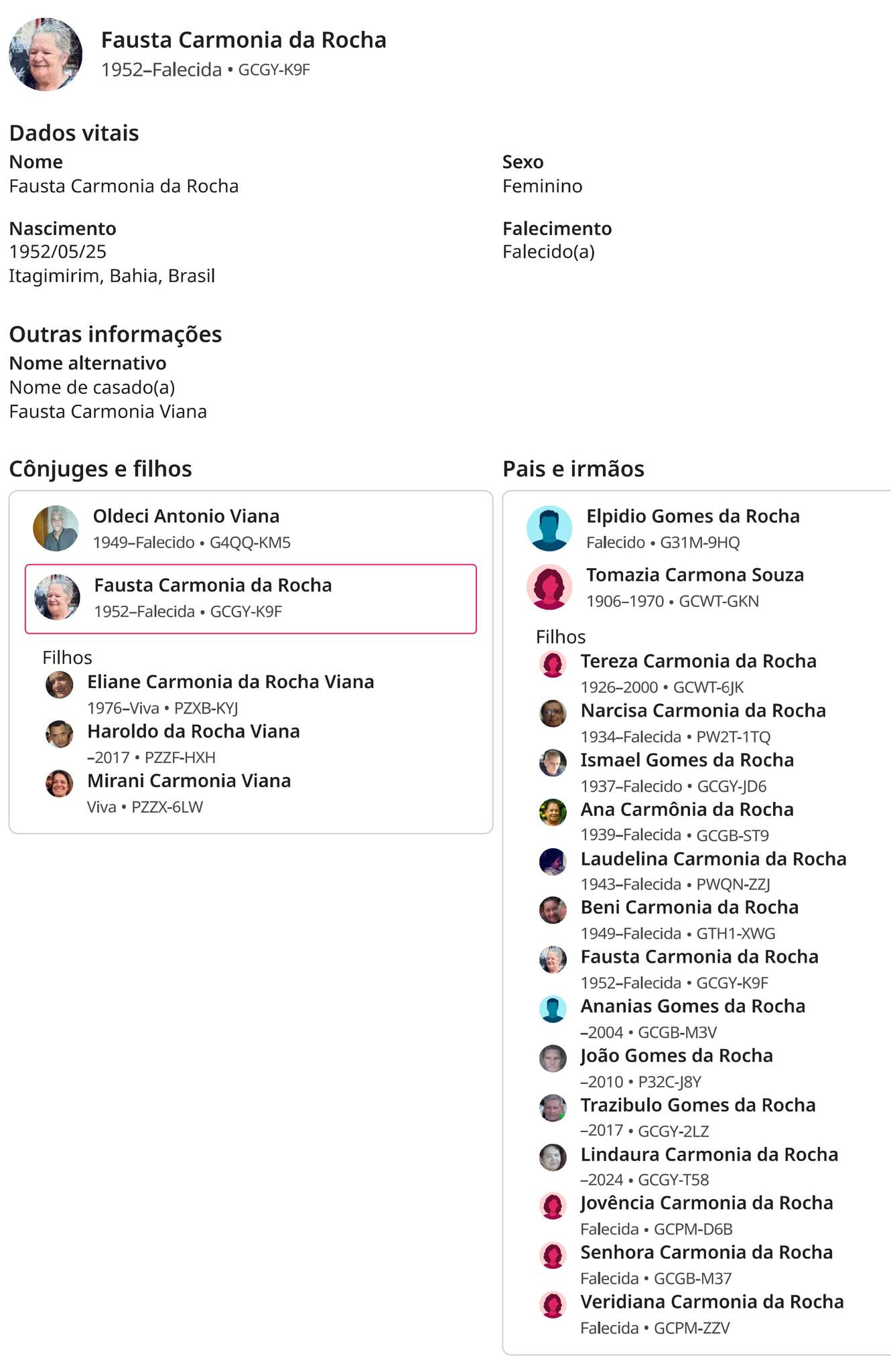Open Ana Carmônia da Rocha's record

(x=687, y=809)
